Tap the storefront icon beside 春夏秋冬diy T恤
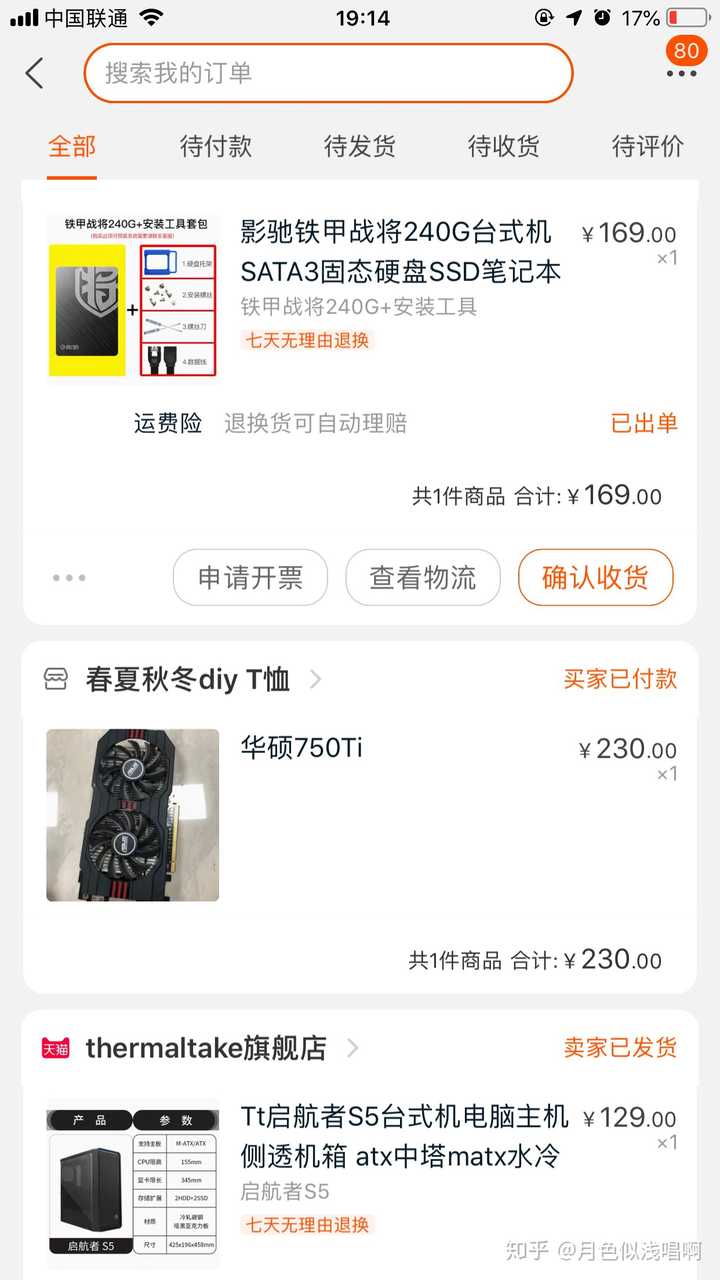720x1280 pixels. [x=53, y=679]
